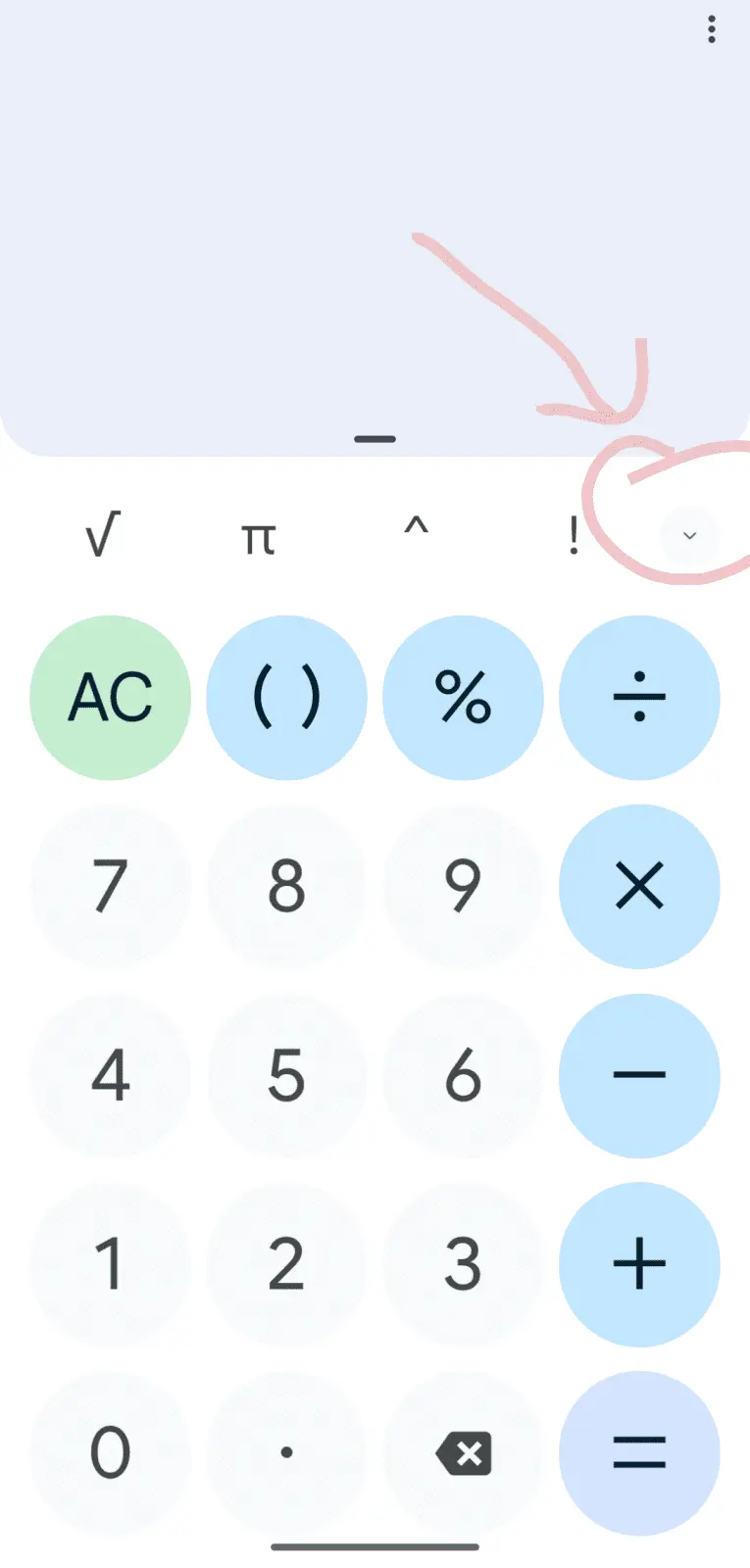Expand the advanced functions panel chevron
The height and width of the screenshot is (1568, 750).
tap(689, 535)
